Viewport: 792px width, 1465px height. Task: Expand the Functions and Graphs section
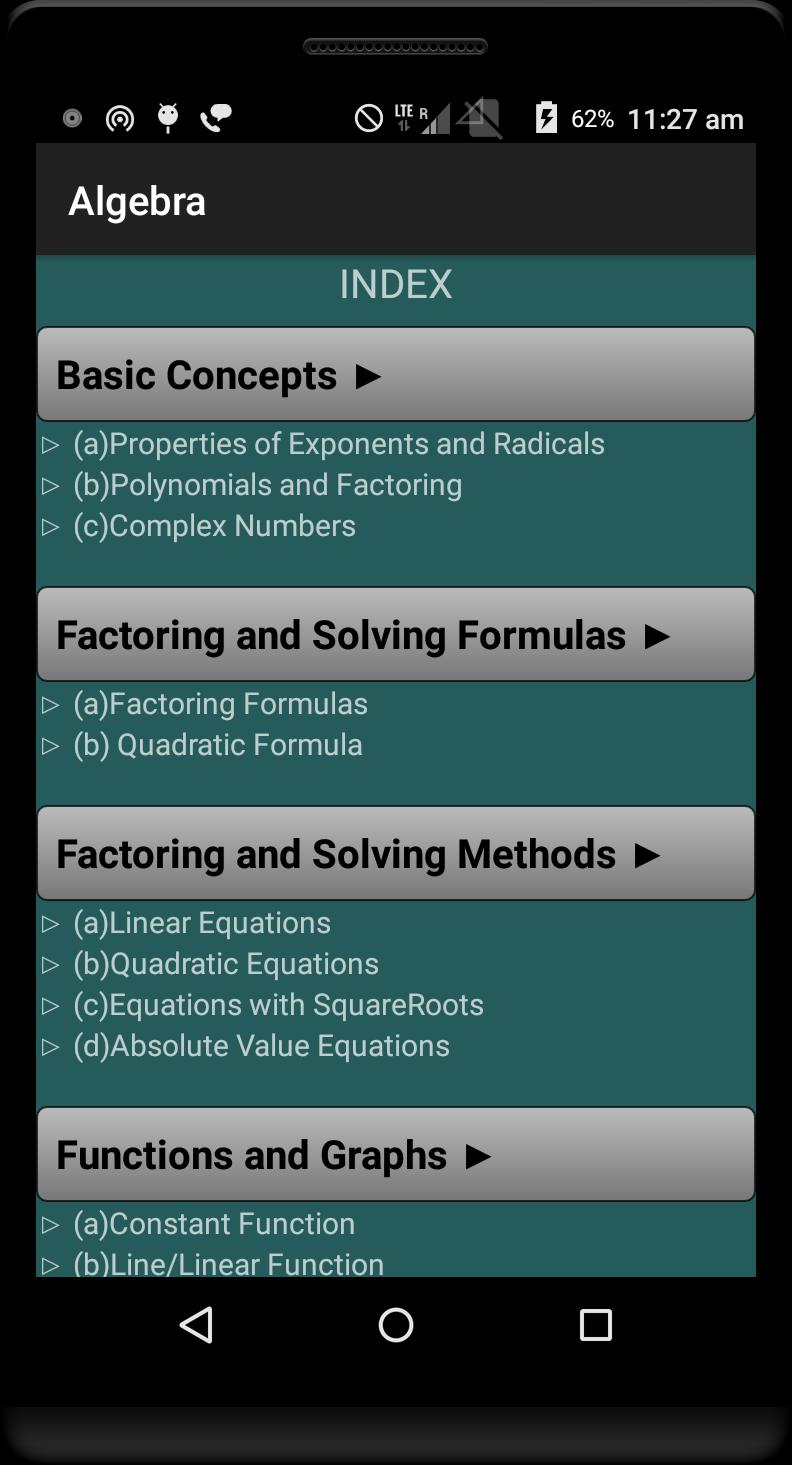point(396,1154)
